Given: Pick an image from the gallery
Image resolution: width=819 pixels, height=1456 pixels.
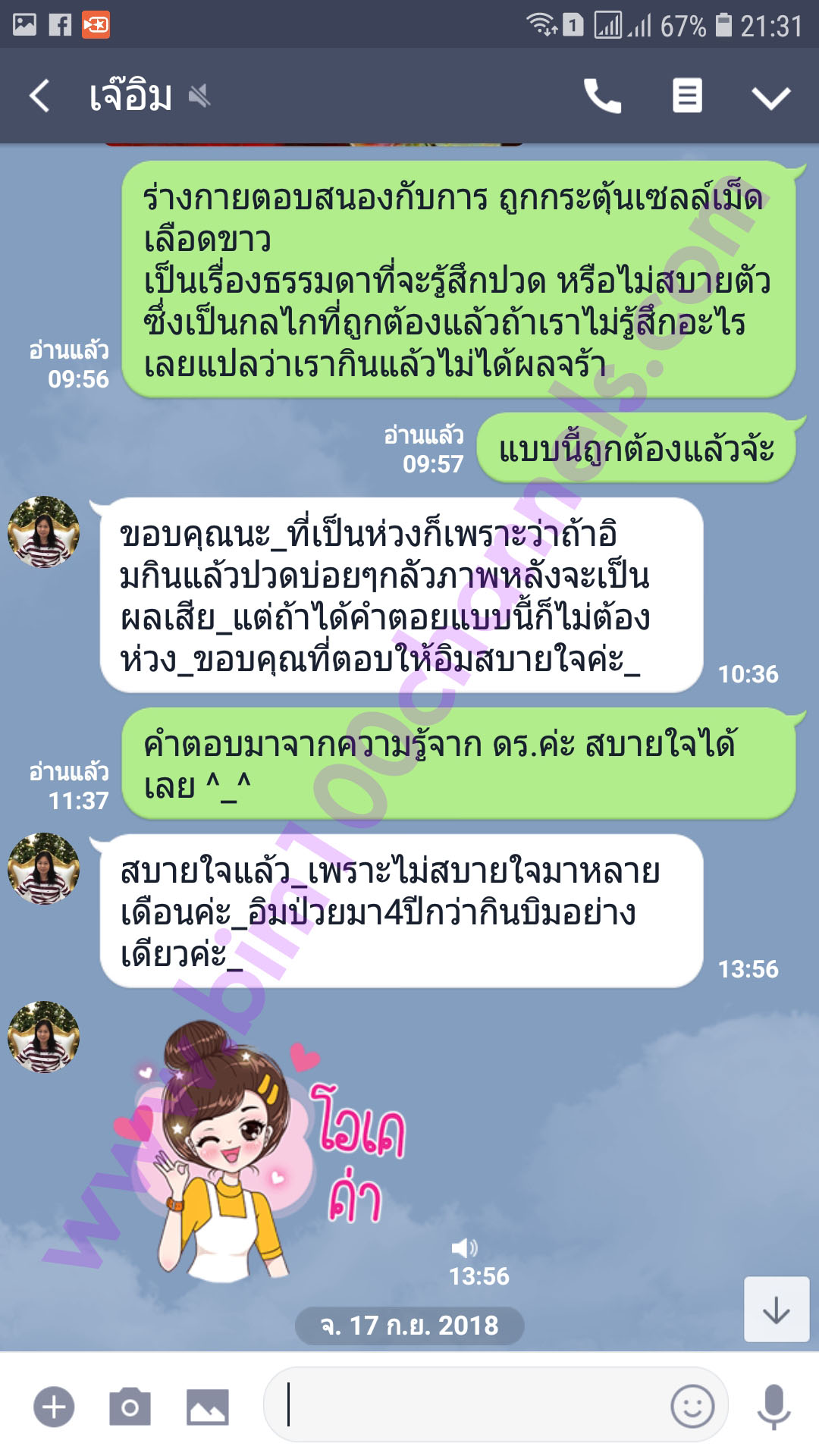Looking at the screenshot, I should [x=207, y=1407].
